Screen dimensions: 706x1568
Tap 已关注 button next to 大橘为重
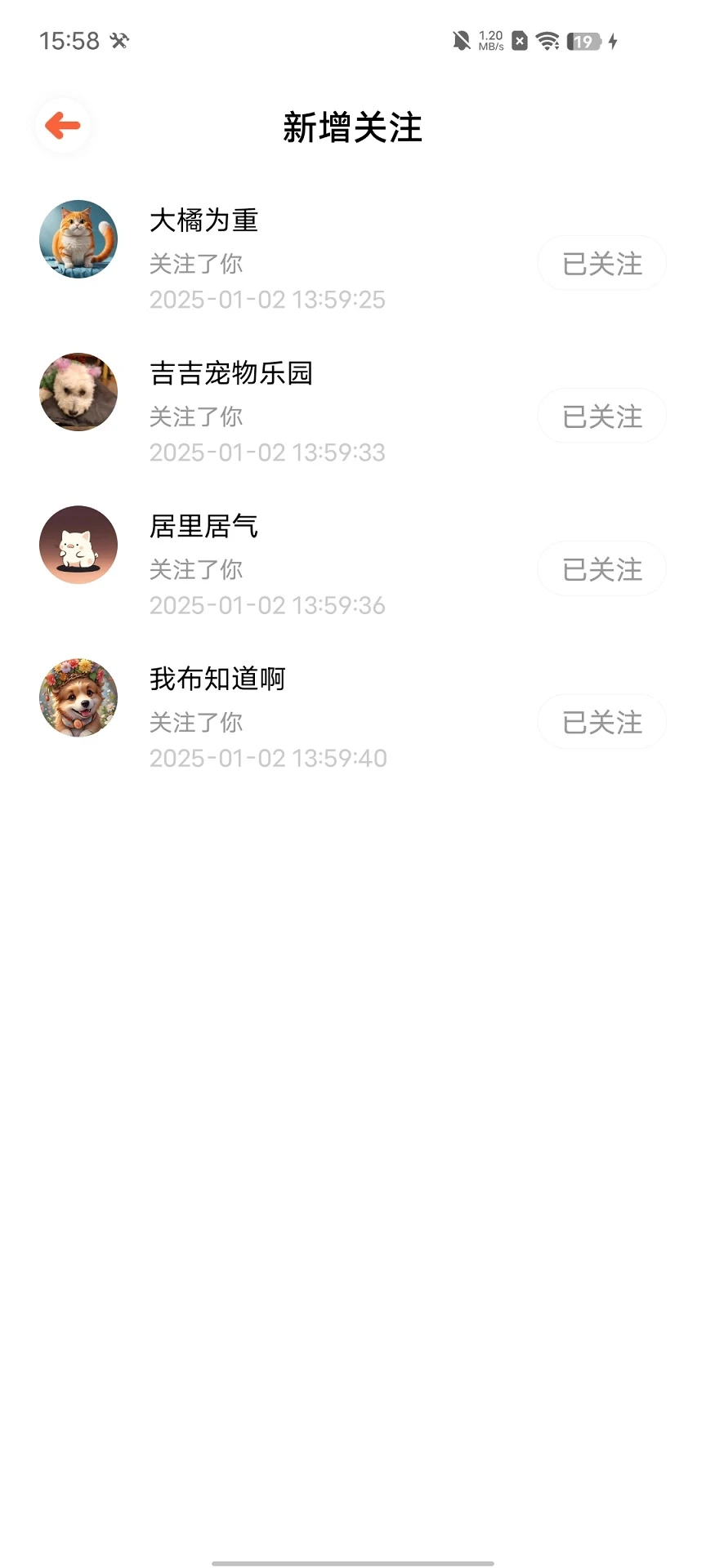601,263
